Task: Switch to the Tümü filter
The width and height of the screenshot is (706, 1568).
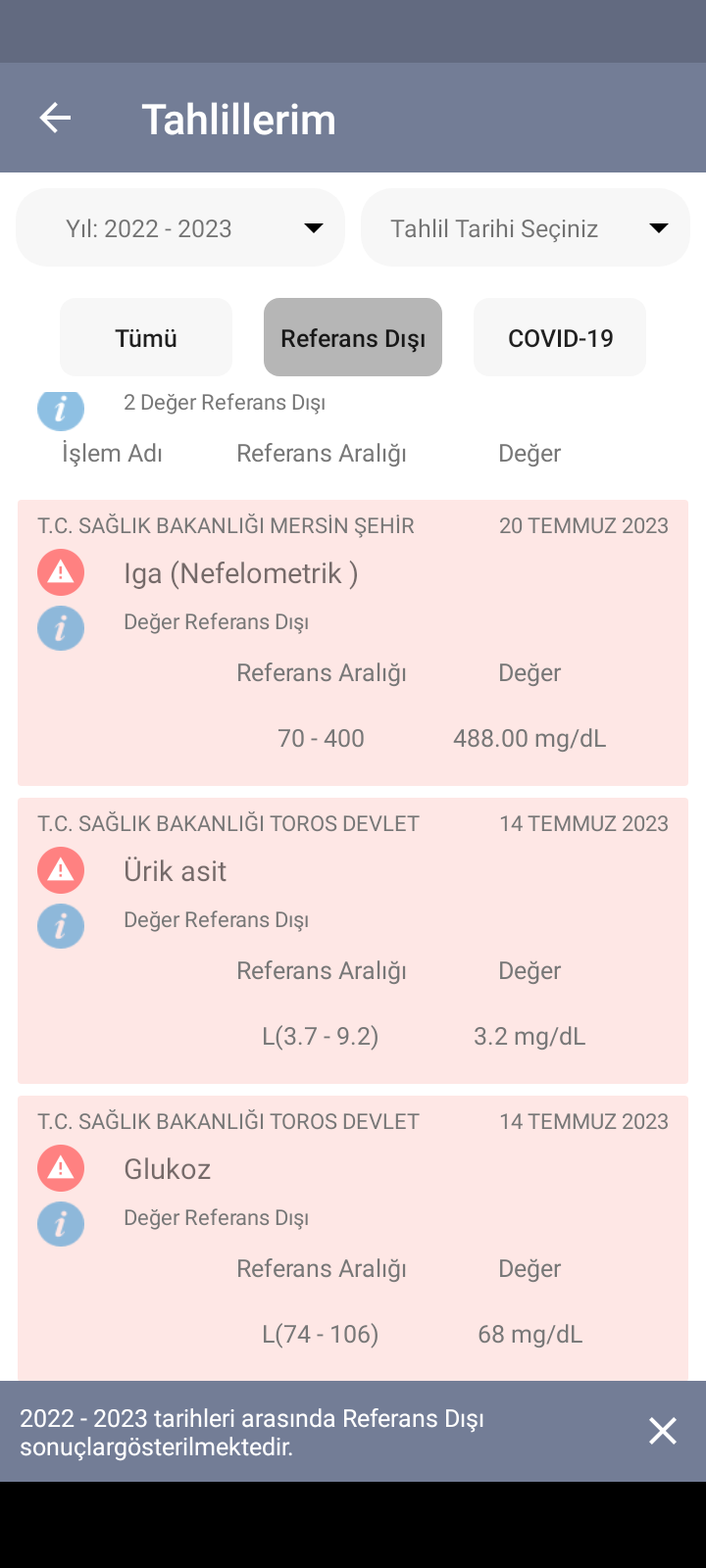Action: (x=146, y=337)
